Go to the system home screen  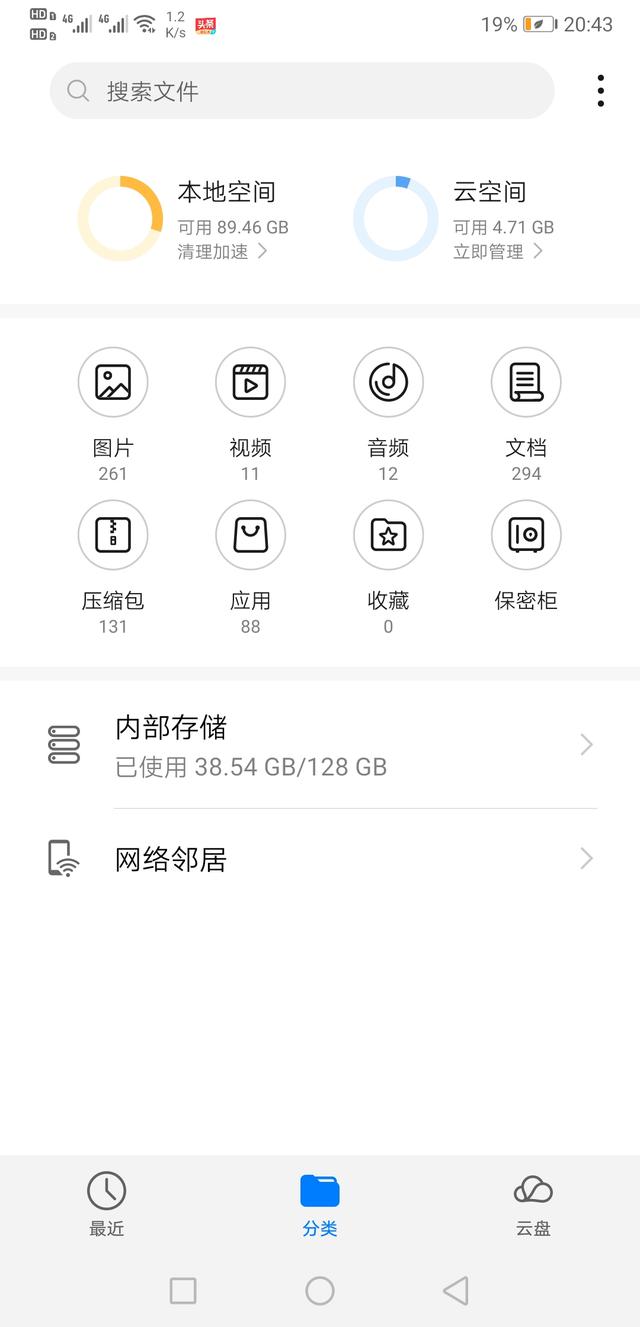320,1291
